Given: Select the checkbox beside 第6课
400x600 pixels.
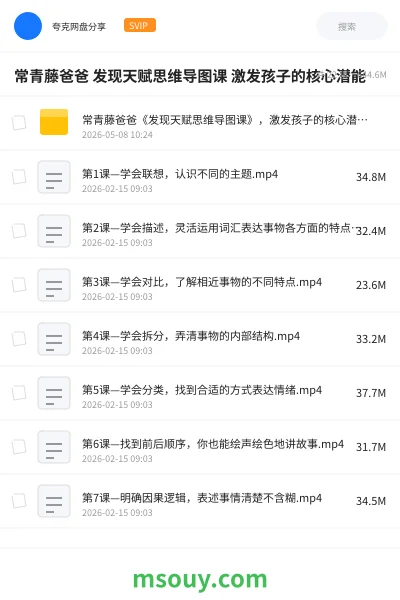Looking at the screenshot, I should pyautogui.click(x=19, y=446).
